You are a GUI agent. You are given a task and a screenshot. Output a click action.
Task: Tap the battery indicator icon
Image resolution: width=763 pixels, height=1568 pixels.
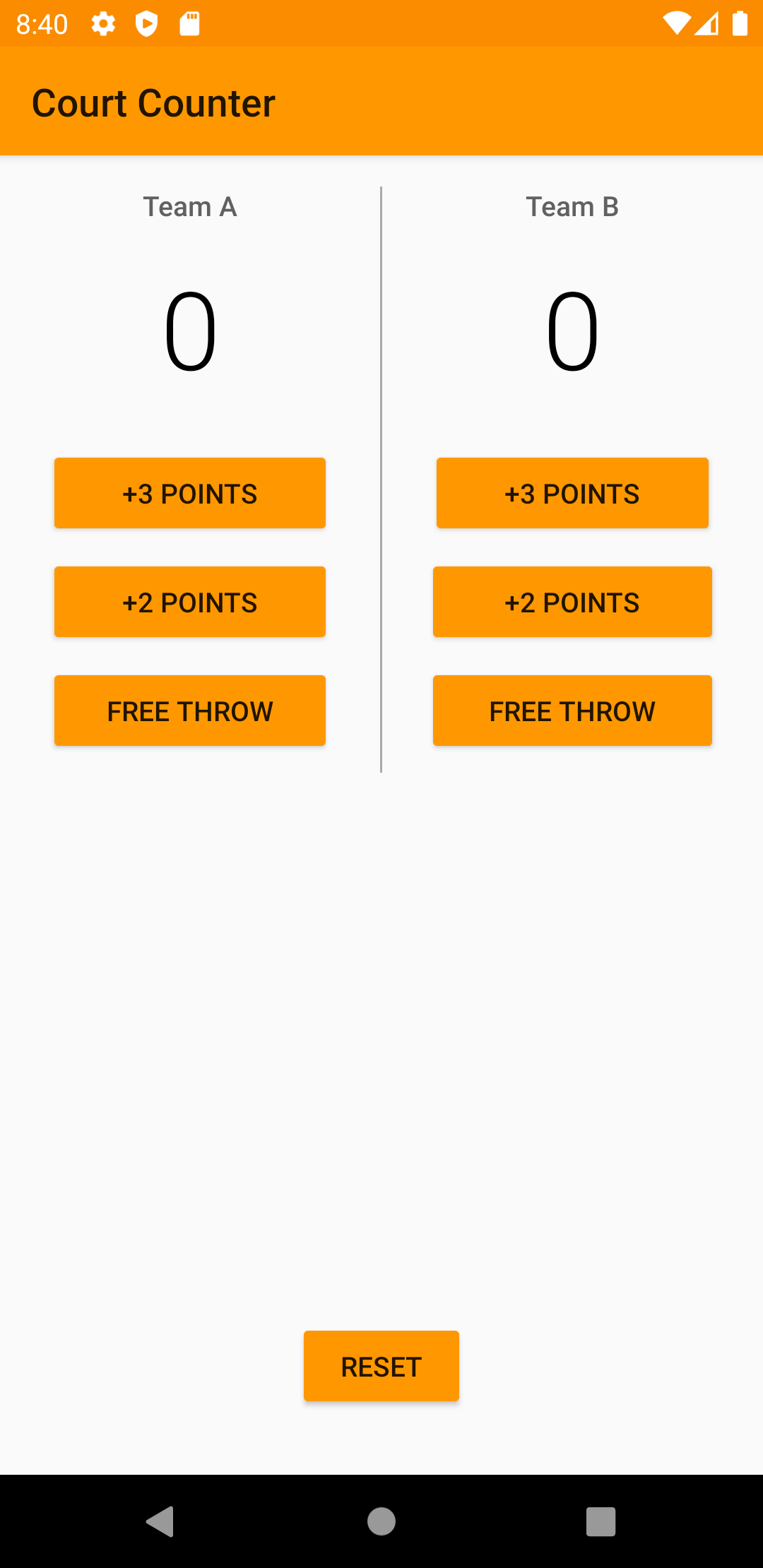click(738, 23)
